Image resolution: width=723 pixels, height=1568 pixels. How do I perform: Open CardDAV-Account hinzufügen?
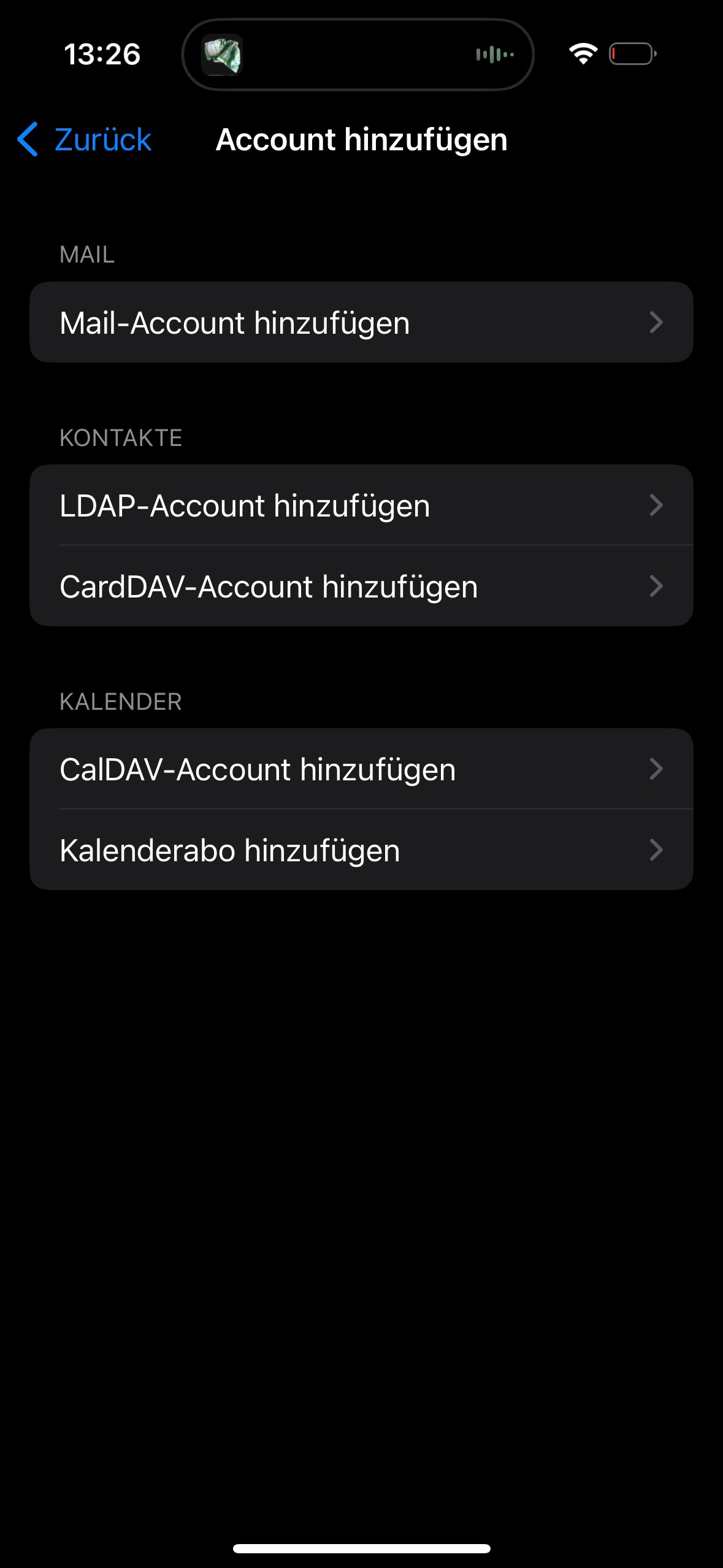pos(361,586)
